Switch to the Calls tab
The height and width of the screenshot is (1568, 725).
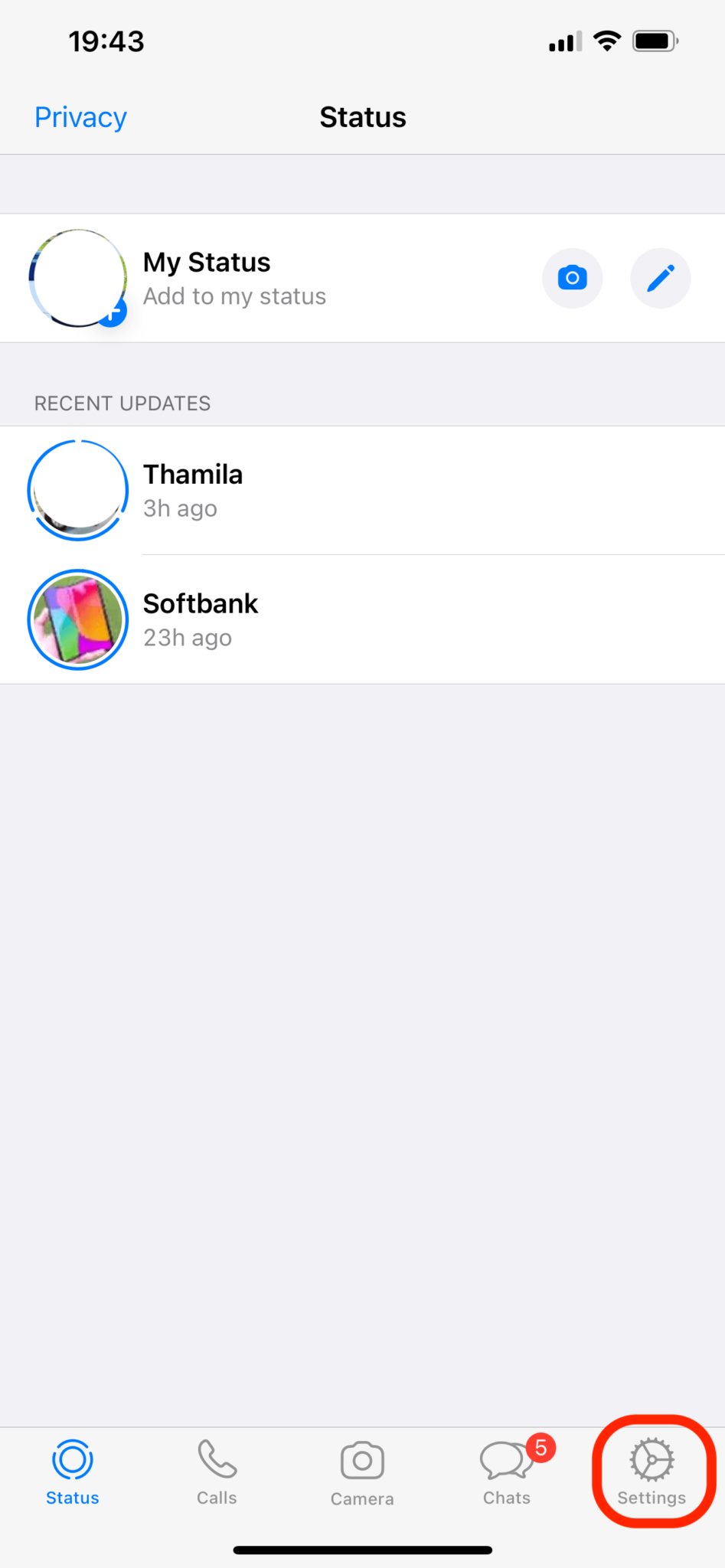[x=217, y=1472]
